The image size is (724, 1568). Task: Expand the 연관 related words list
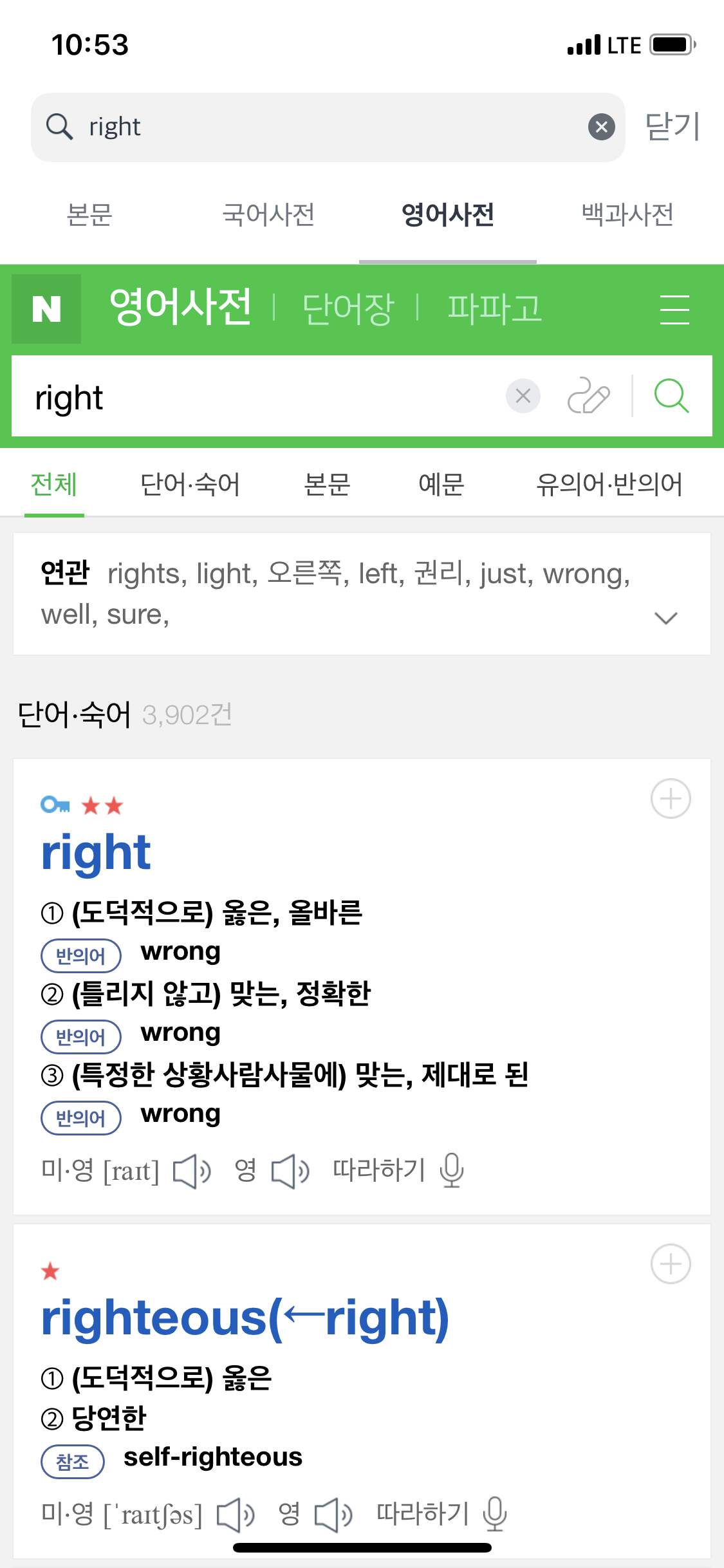click(x=665, y=618)
